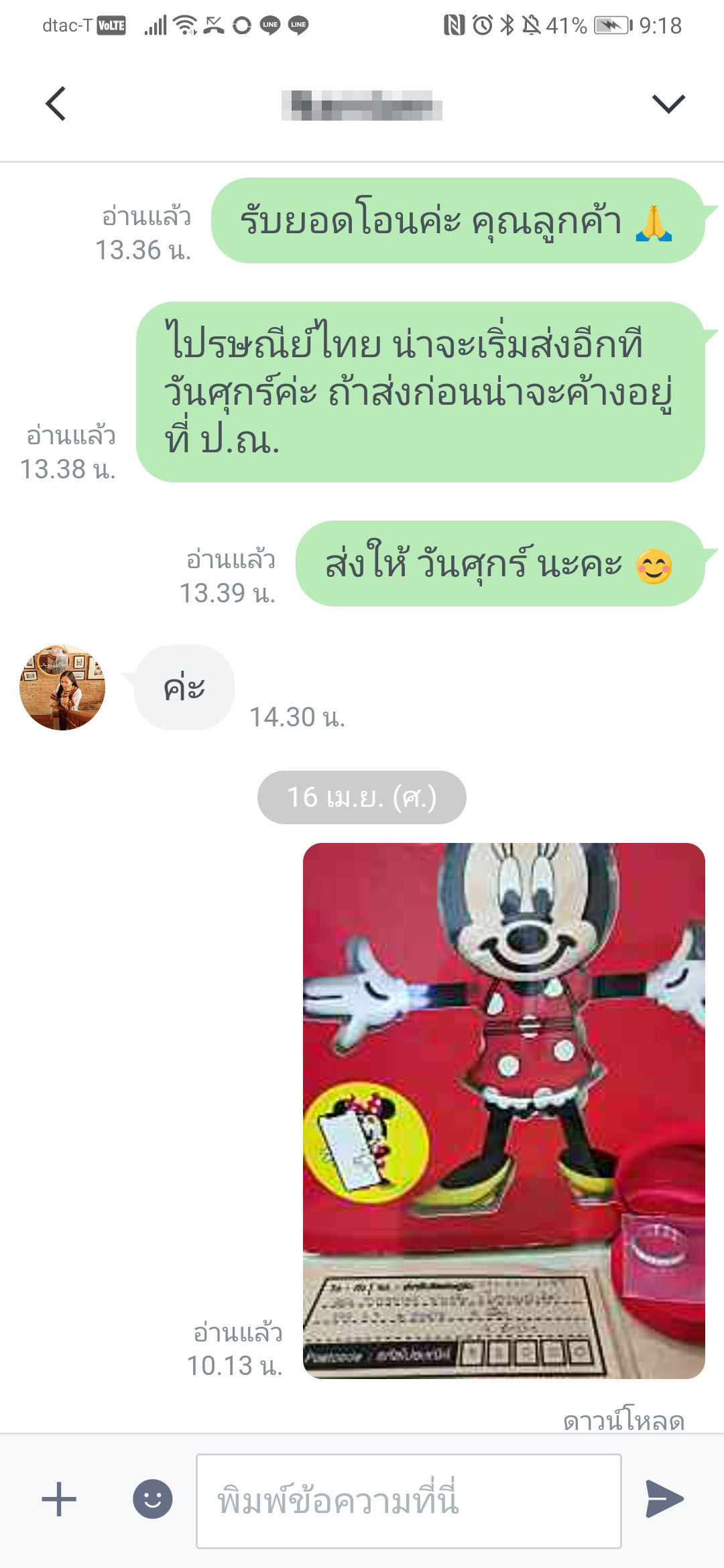Open the emoji sticker picker
724x1568 pixels.
click(153, 1500)
